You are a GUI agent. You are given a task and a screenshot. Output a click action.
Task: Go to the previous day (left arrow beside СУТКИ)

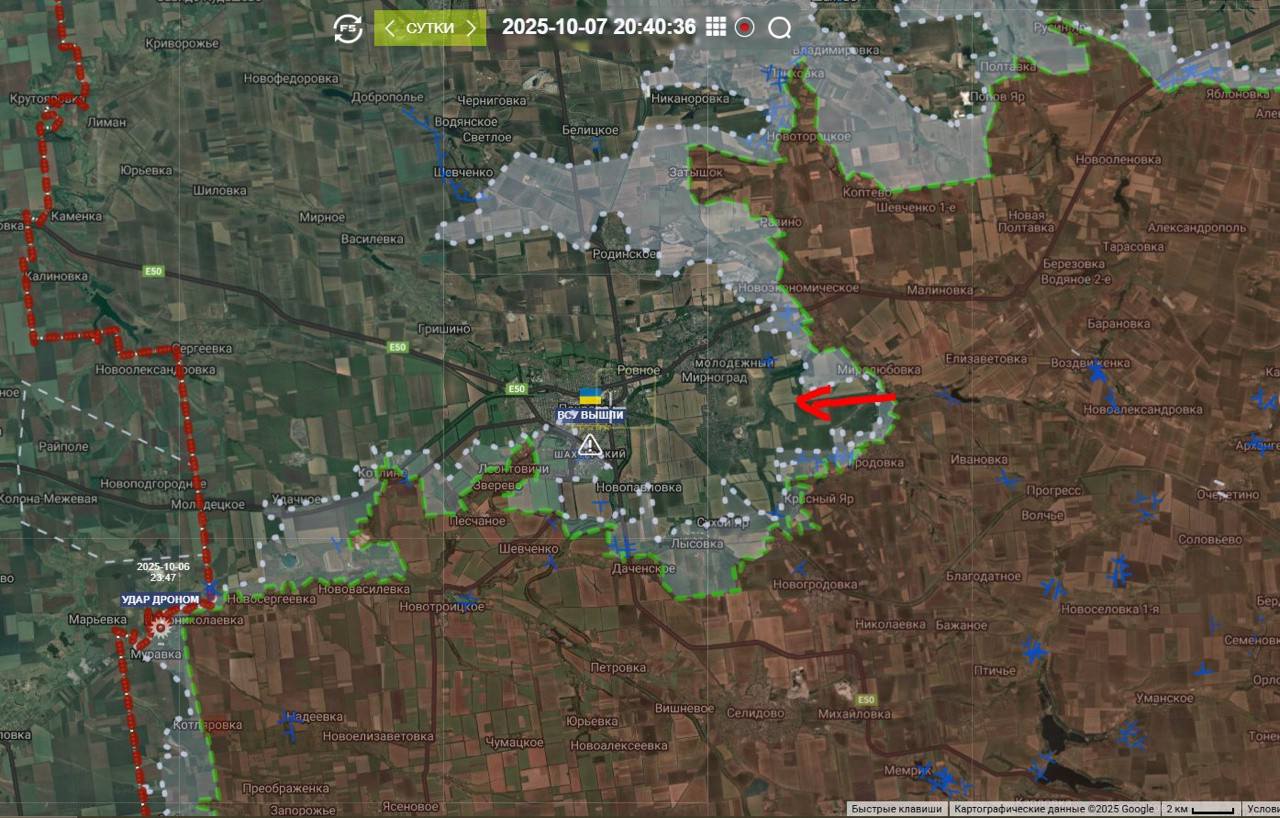(390, 28)
